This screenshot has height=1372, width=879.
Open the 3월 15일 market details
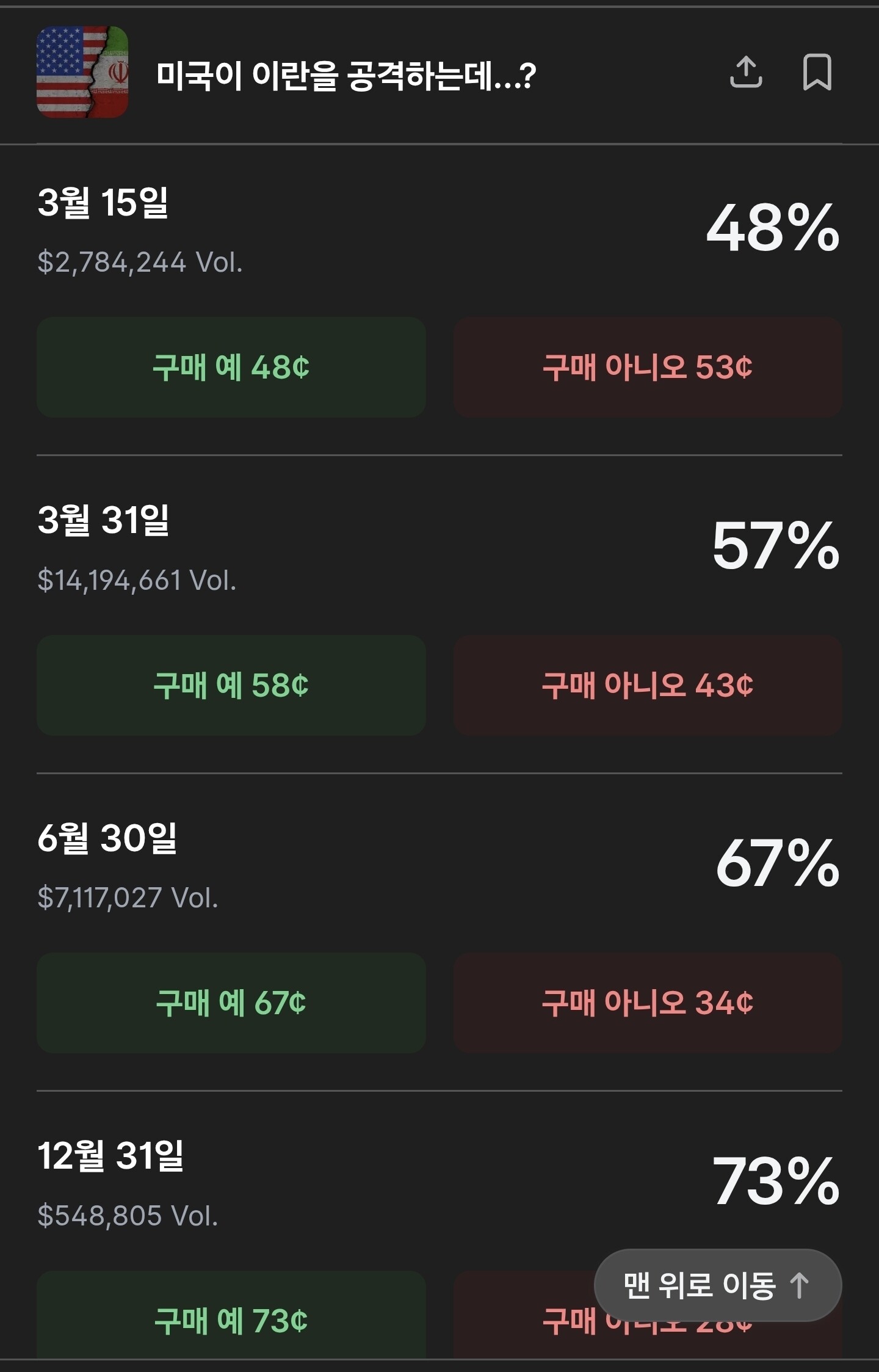[103, 203]
